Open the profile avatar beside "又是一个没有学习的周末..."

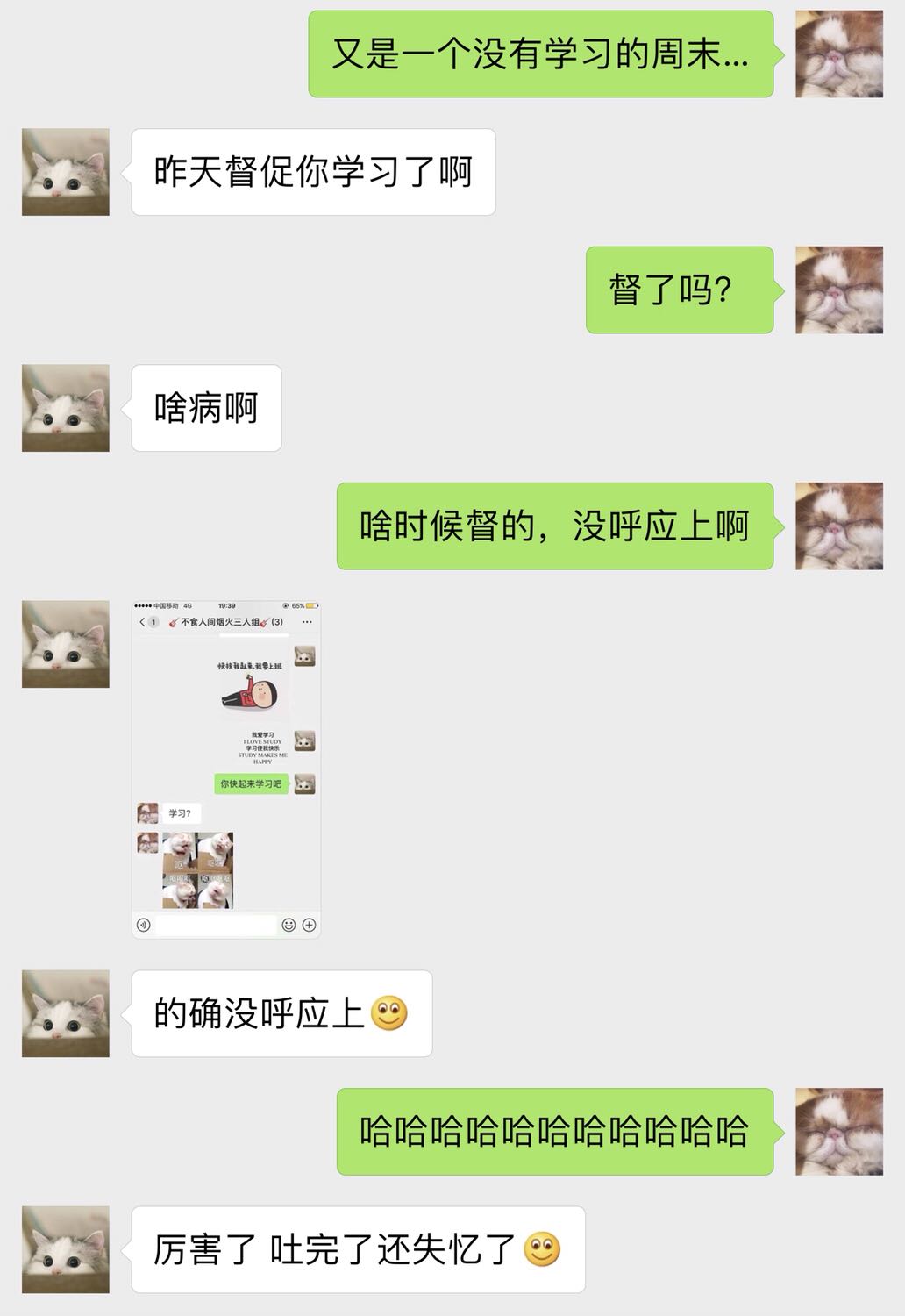click(x=839, y=54)
